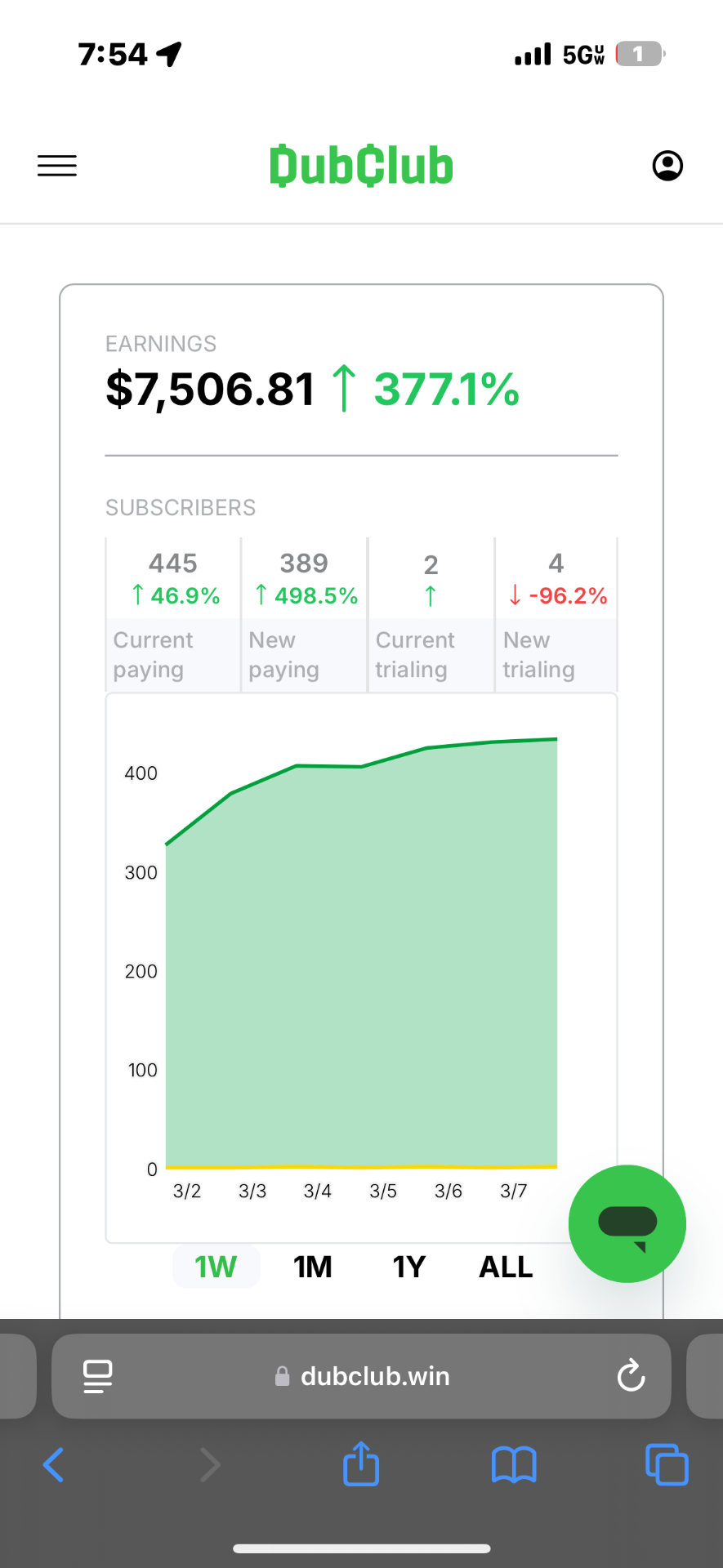Open Safari page settings reader icon
This screenshot has width=723, height=1568.
tap(98, 1376)
